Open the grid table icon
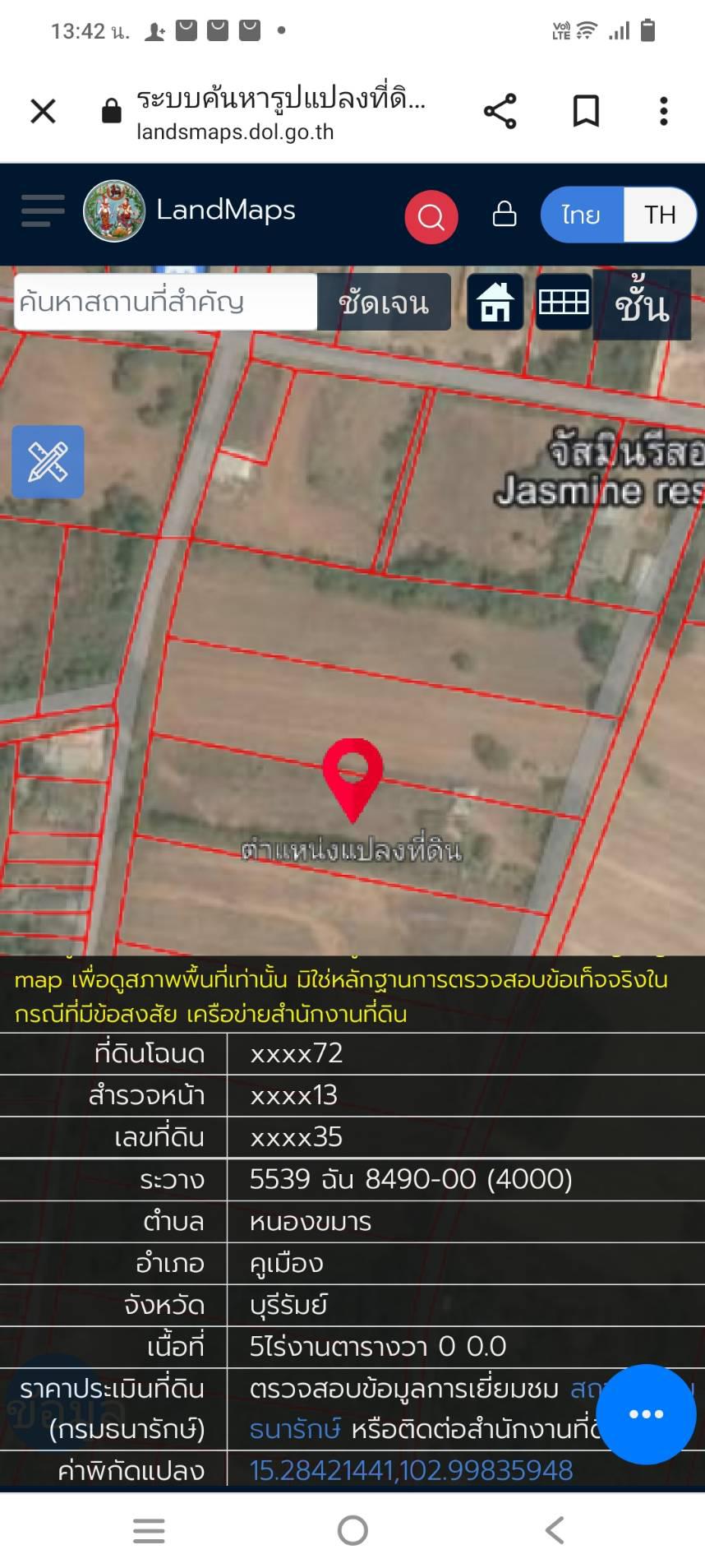705x1568 pixels. (563, 302)
